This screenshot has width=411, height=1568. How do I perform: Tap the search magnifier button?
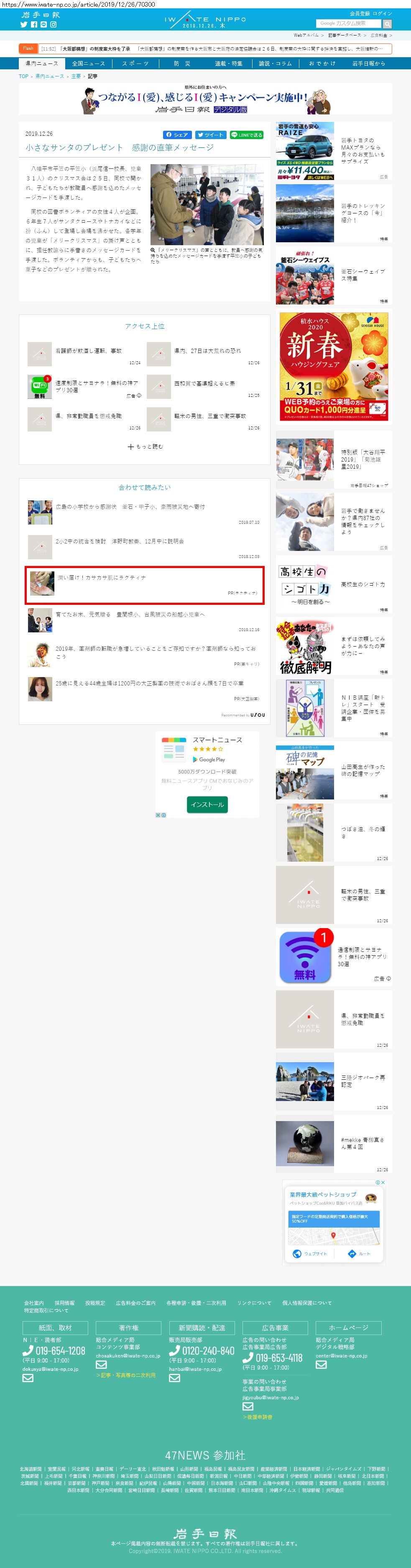click(387, 24)
